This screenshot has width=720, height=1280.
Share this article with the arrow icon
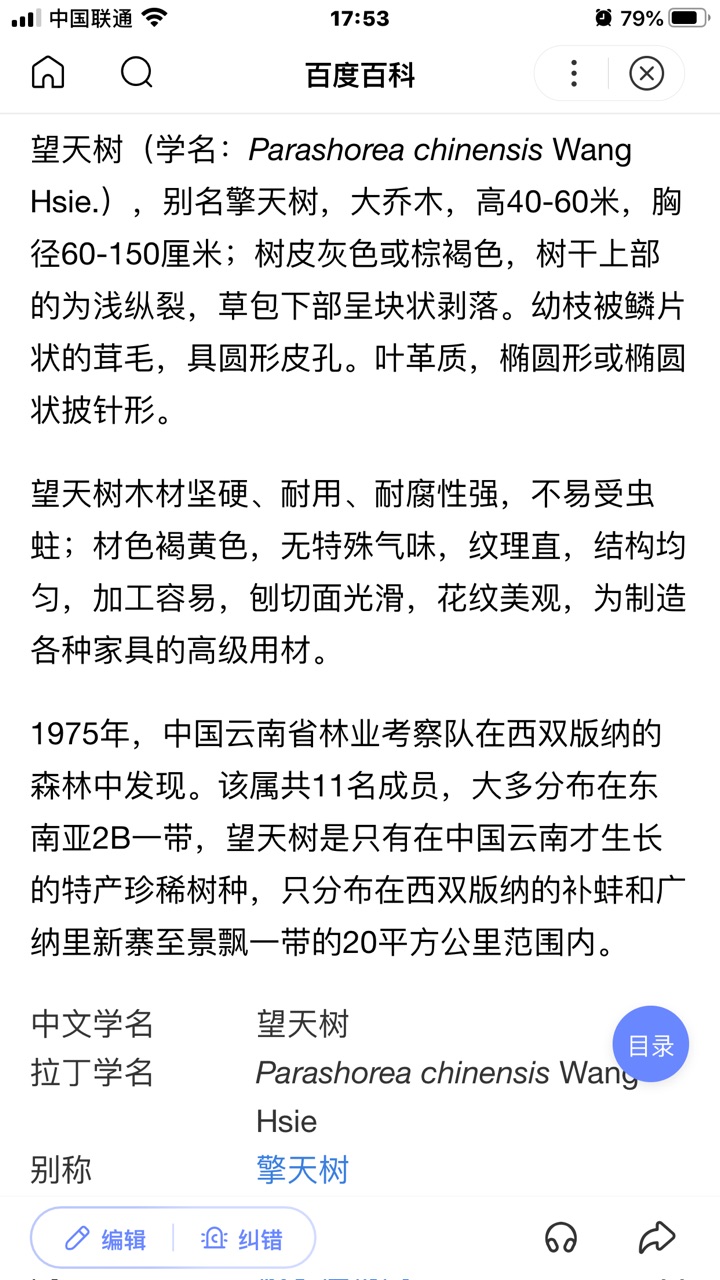(656, 1238)
